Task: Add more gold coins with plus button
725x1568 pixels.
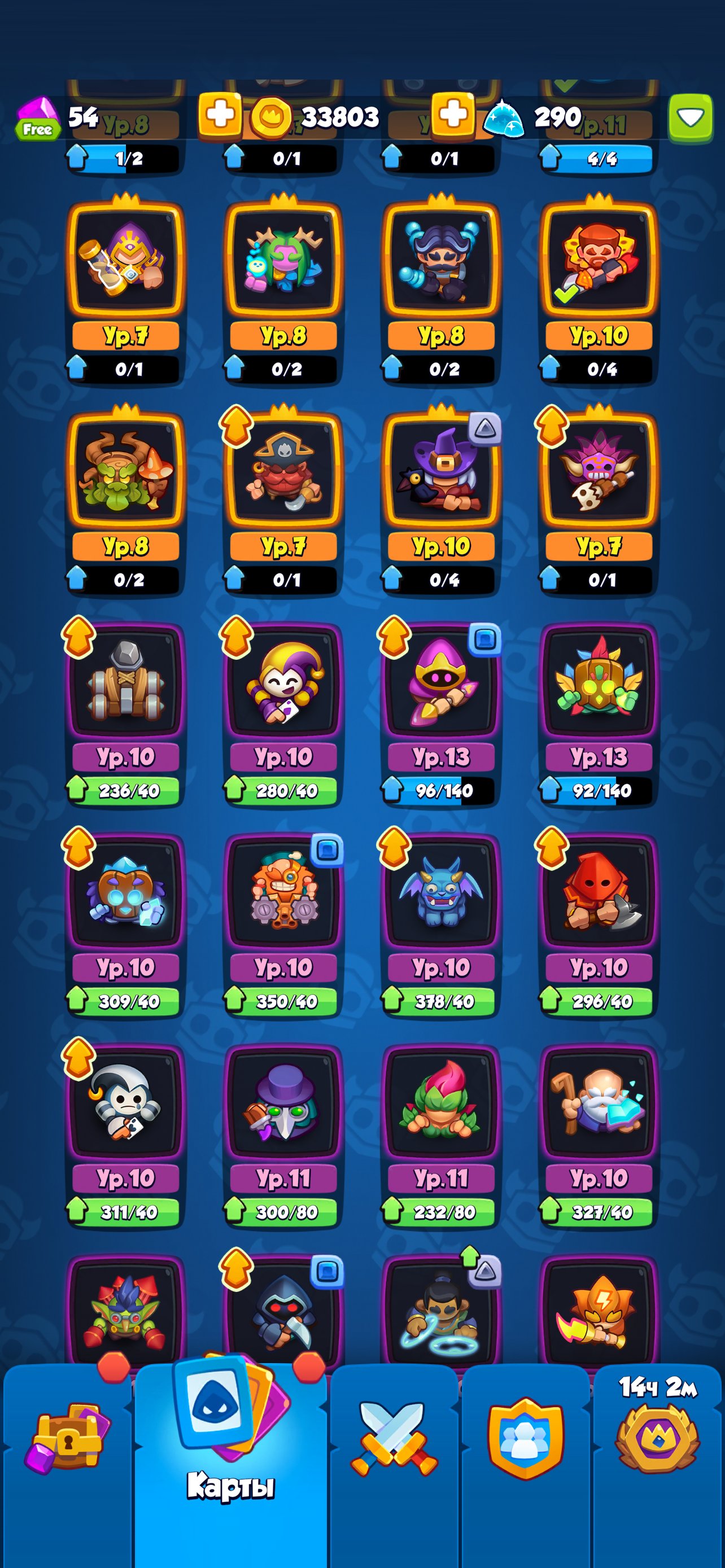Action: coord(220,114)
